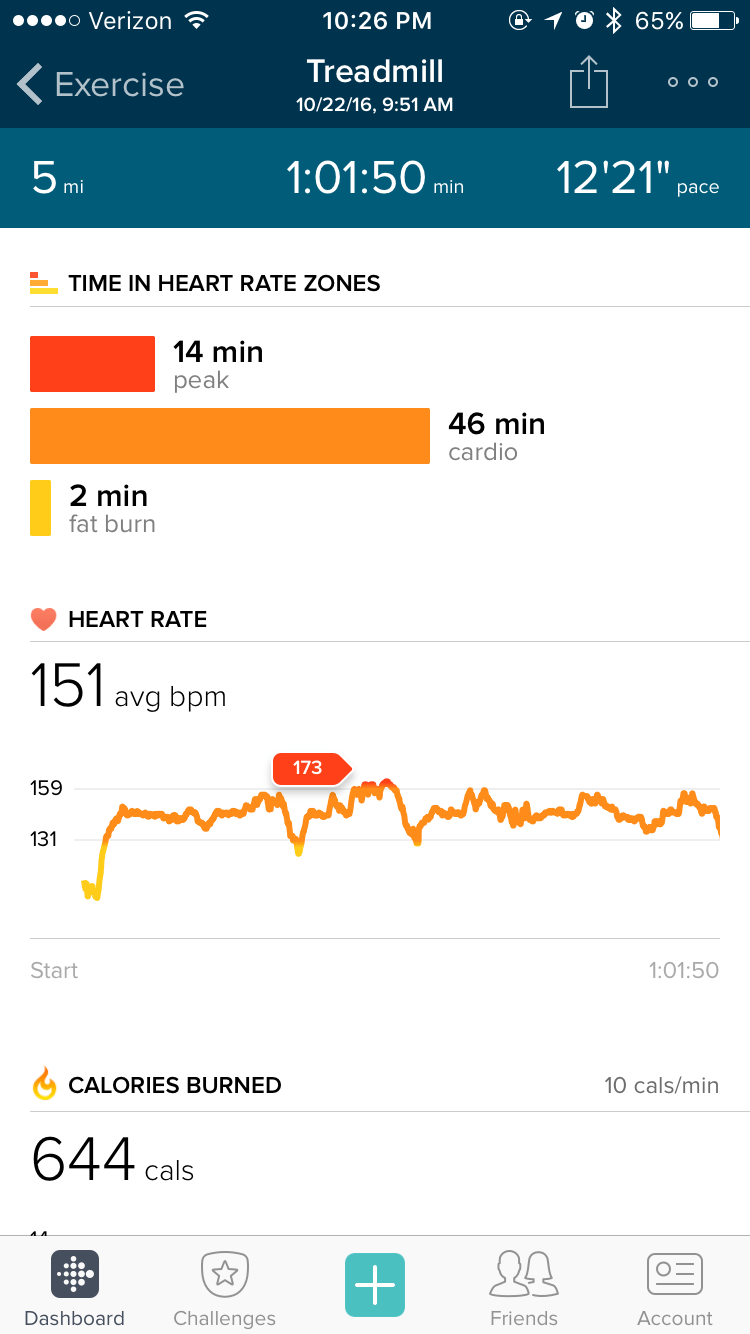
Task: Tap the green plus button
Action: (x=375, y=1285)
